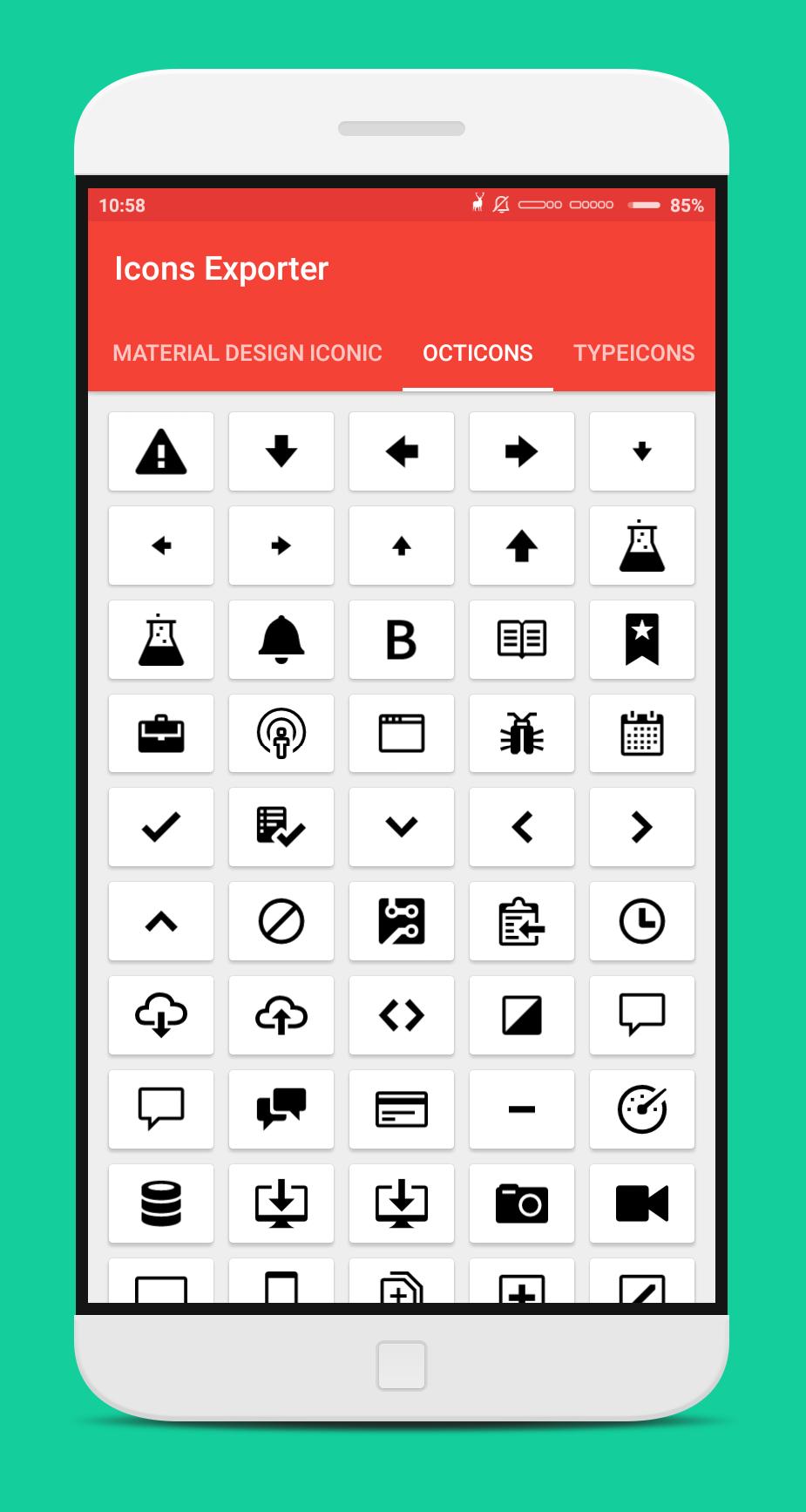Select the cloud upload icon
This screenshot has height=1512, width=806.
(x=281, y=1015)
